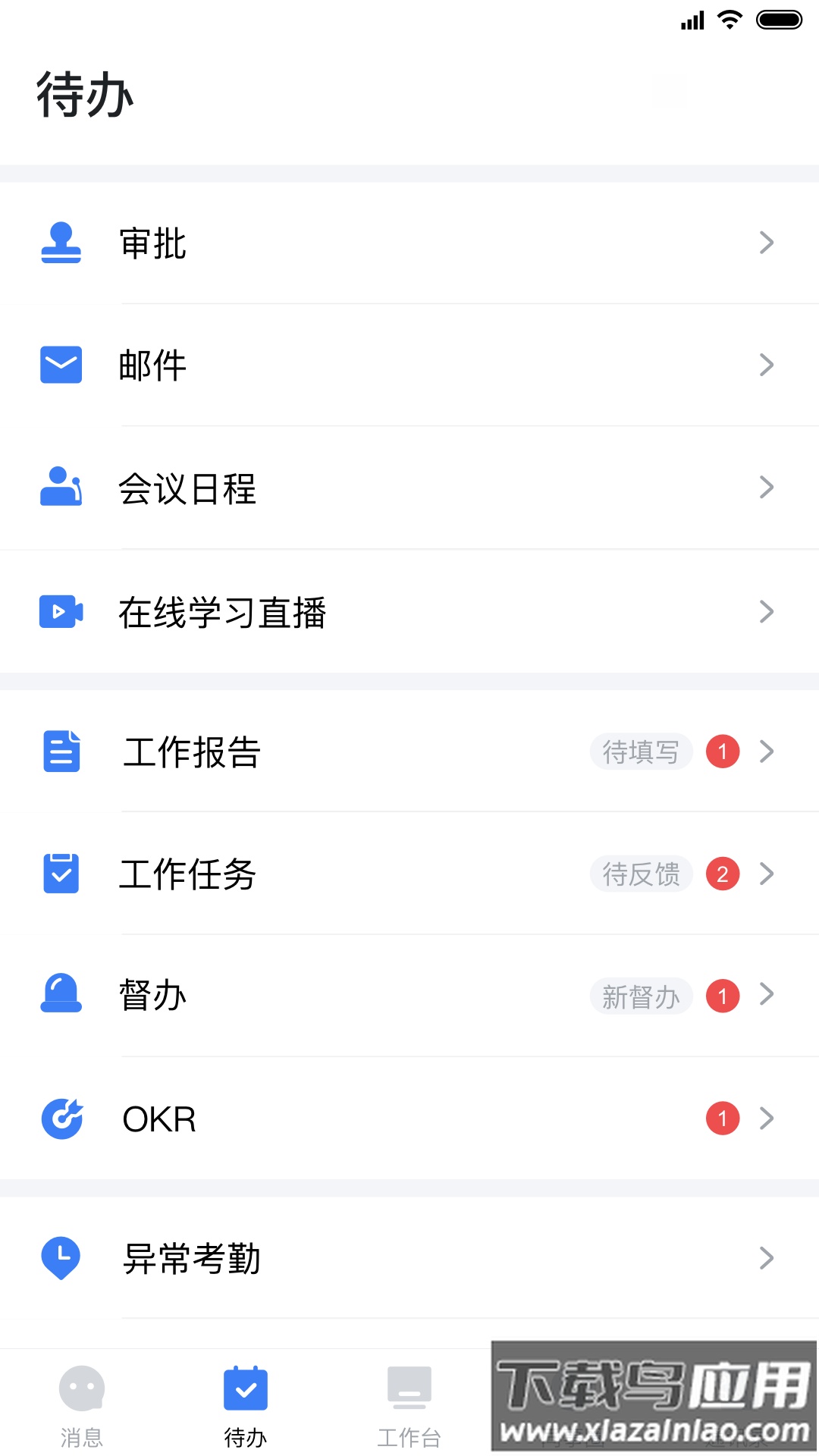Open the 邮件 envelope icon

61,365
